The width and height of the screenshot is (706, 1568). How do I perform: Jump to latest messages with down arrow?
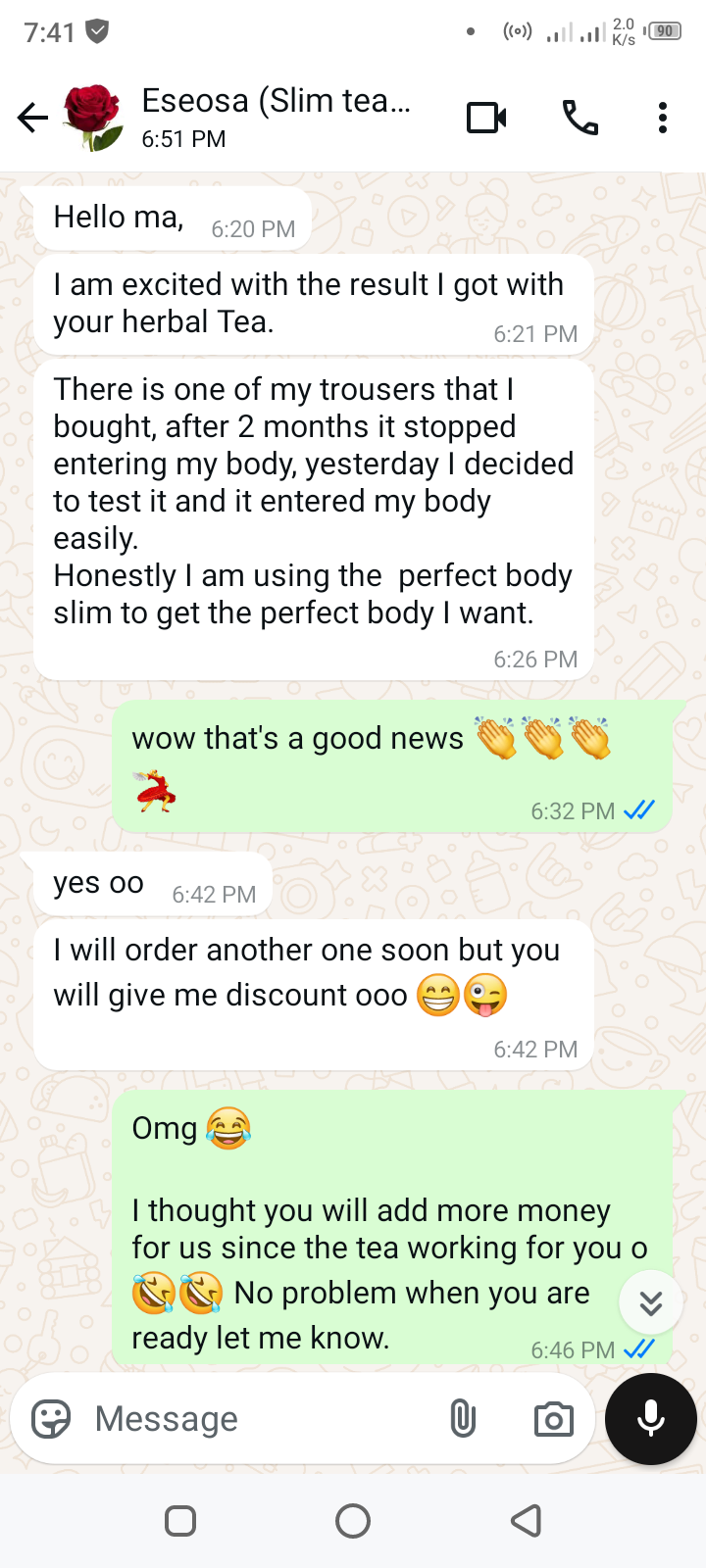point(650,1302)
